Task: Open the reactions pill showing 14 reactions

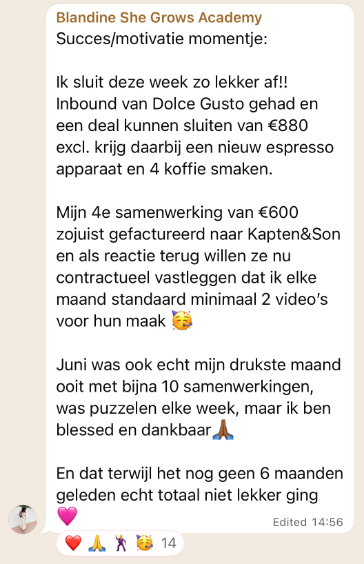Action: [x=120, y=543]
